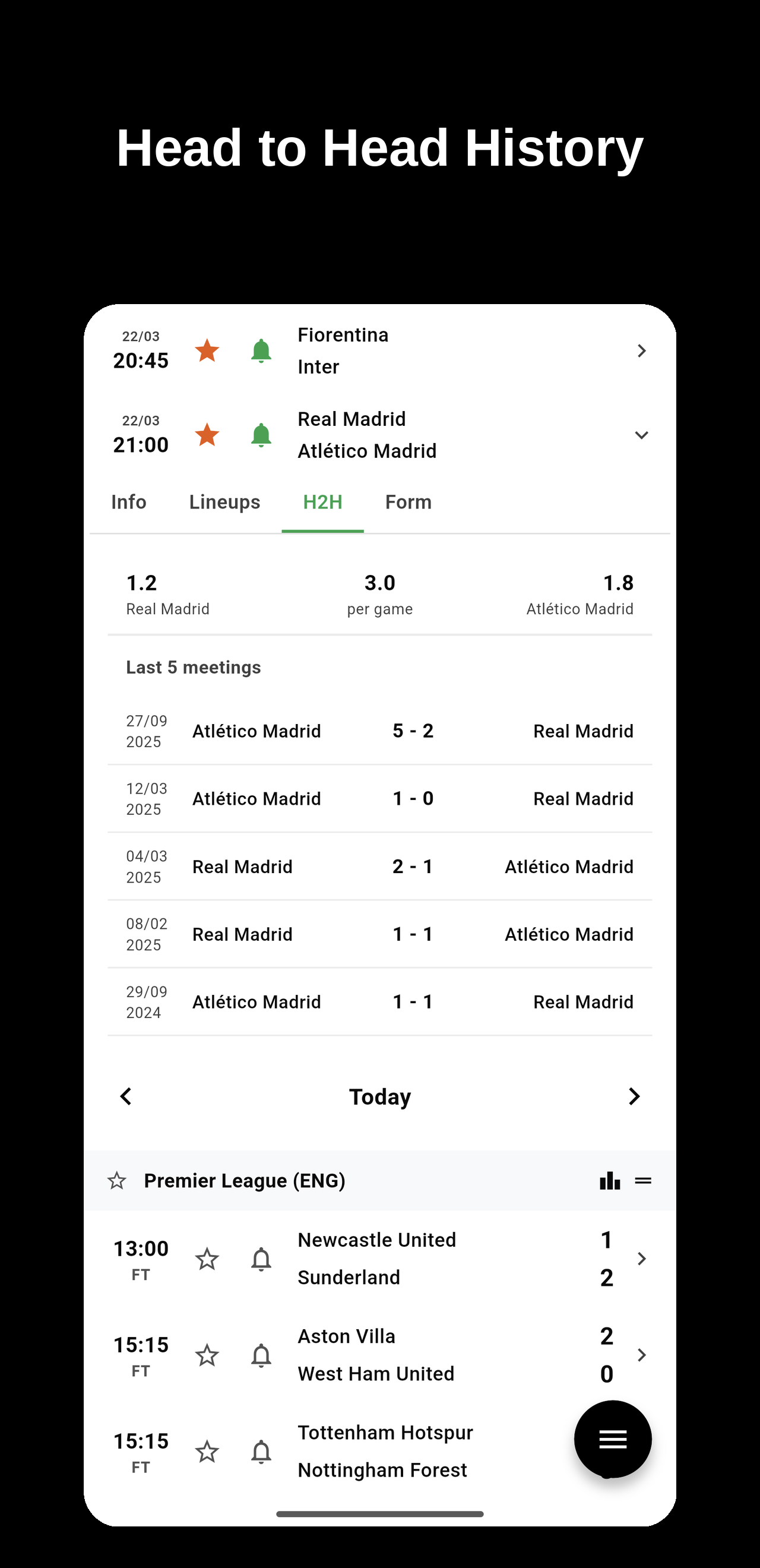
Task: Open the Premier League standings icon
Action: point(643,1180)
